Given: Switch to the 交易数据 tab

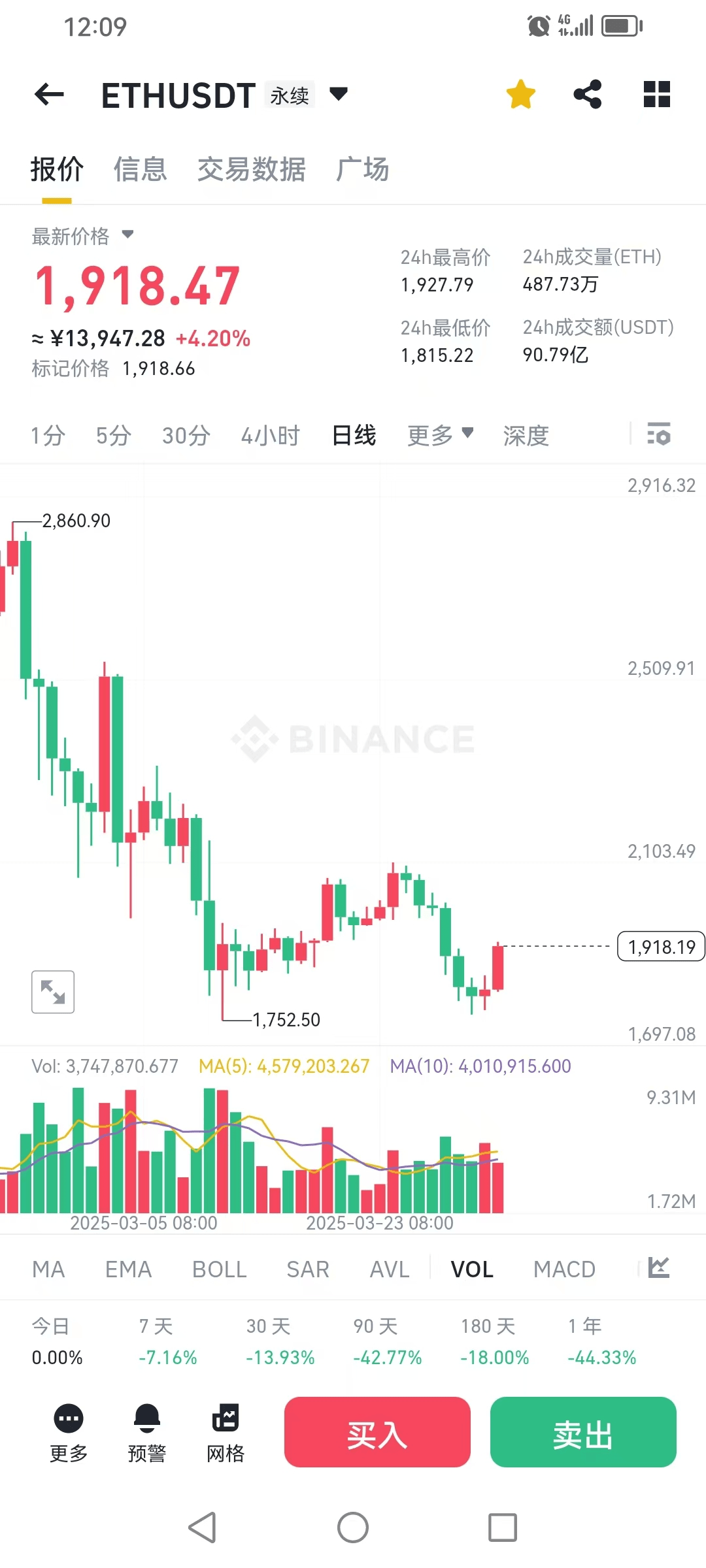Looking at the screenshot, I should pos(252,169).
